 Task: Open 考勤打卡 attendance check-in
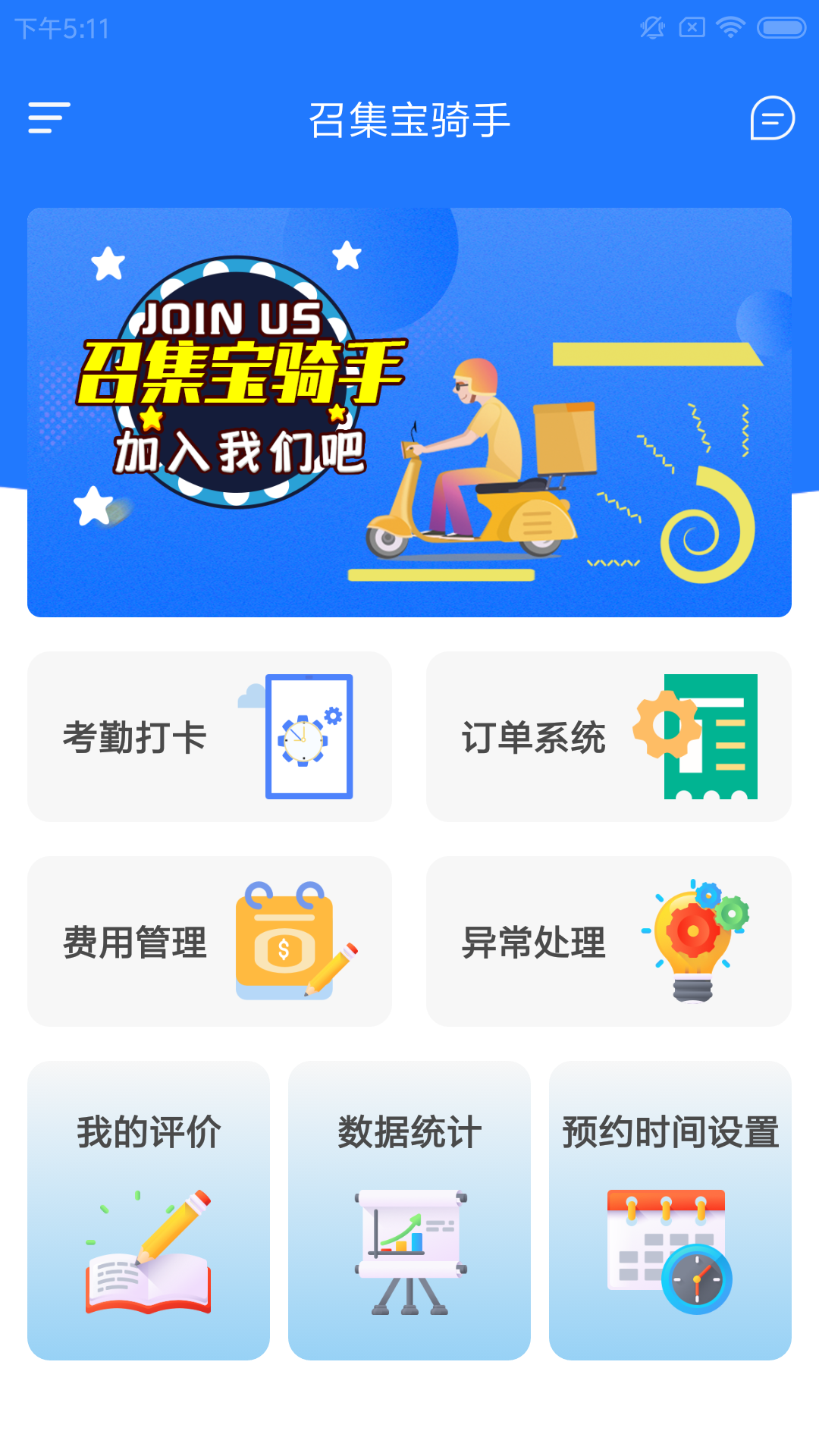coord(209,736)
